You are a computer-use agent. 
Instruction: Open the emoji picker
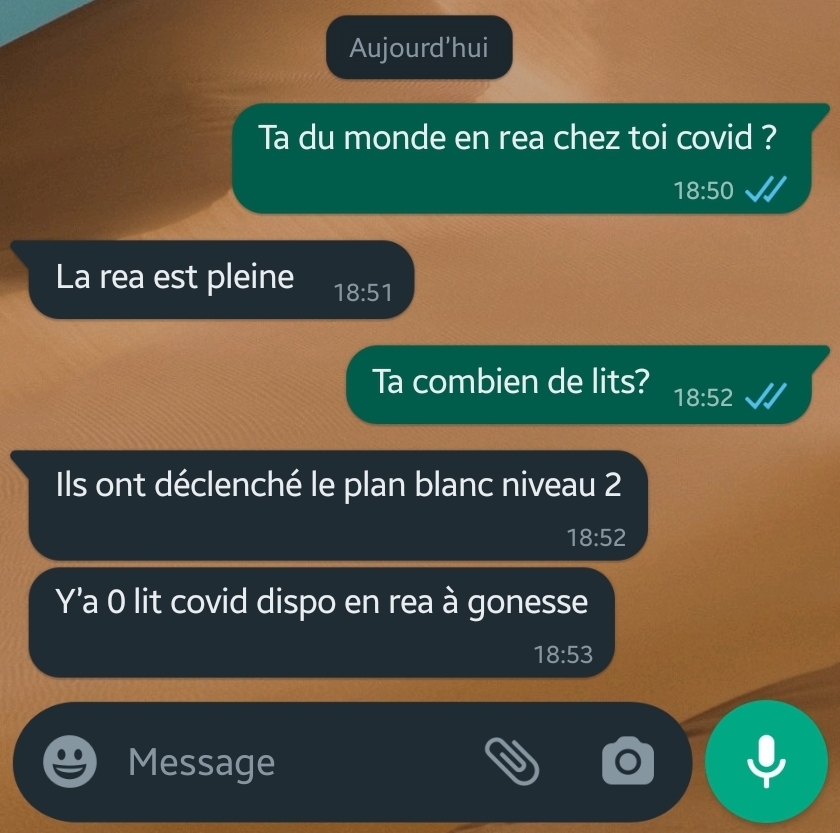71,762
